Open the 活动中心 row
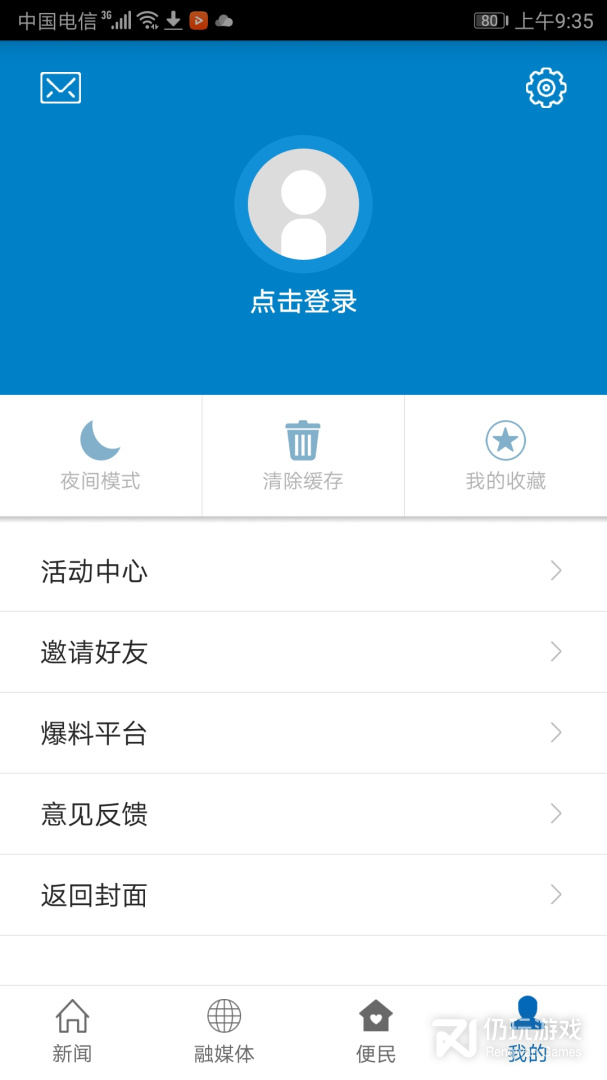607x1080 pixels. click(303, 571)
